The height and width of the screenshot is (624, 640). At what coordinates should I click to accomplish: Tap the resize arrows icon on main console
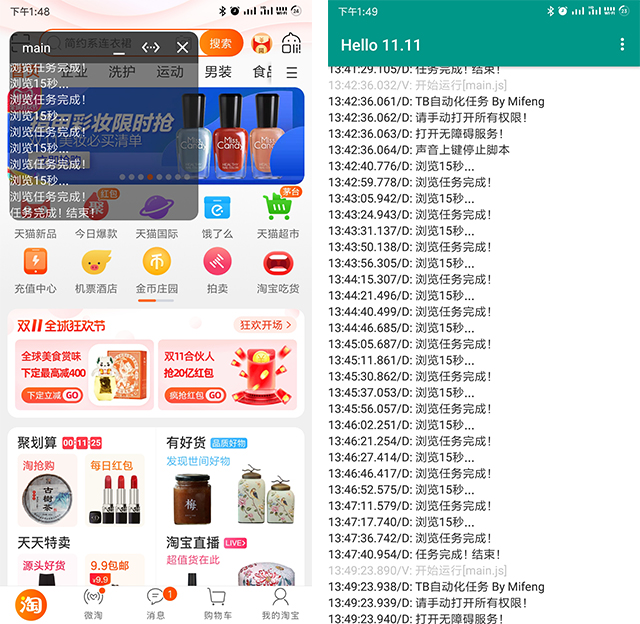[151, 47]
